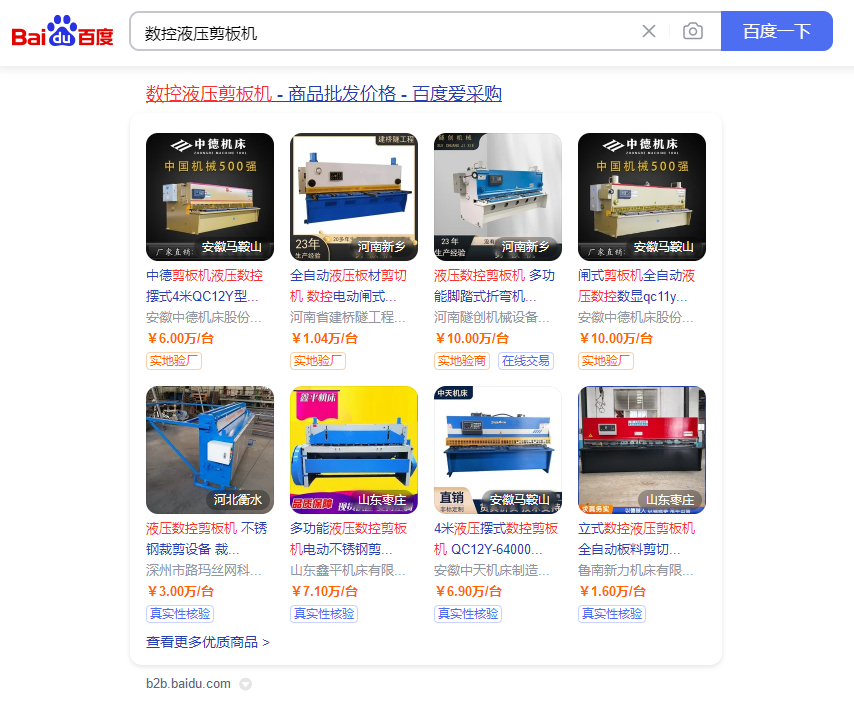Open 多功能液压数控剪板机电动不锈钢剪 product
Viewport: 854px width, 711px height.
click(x=350, y=538)
